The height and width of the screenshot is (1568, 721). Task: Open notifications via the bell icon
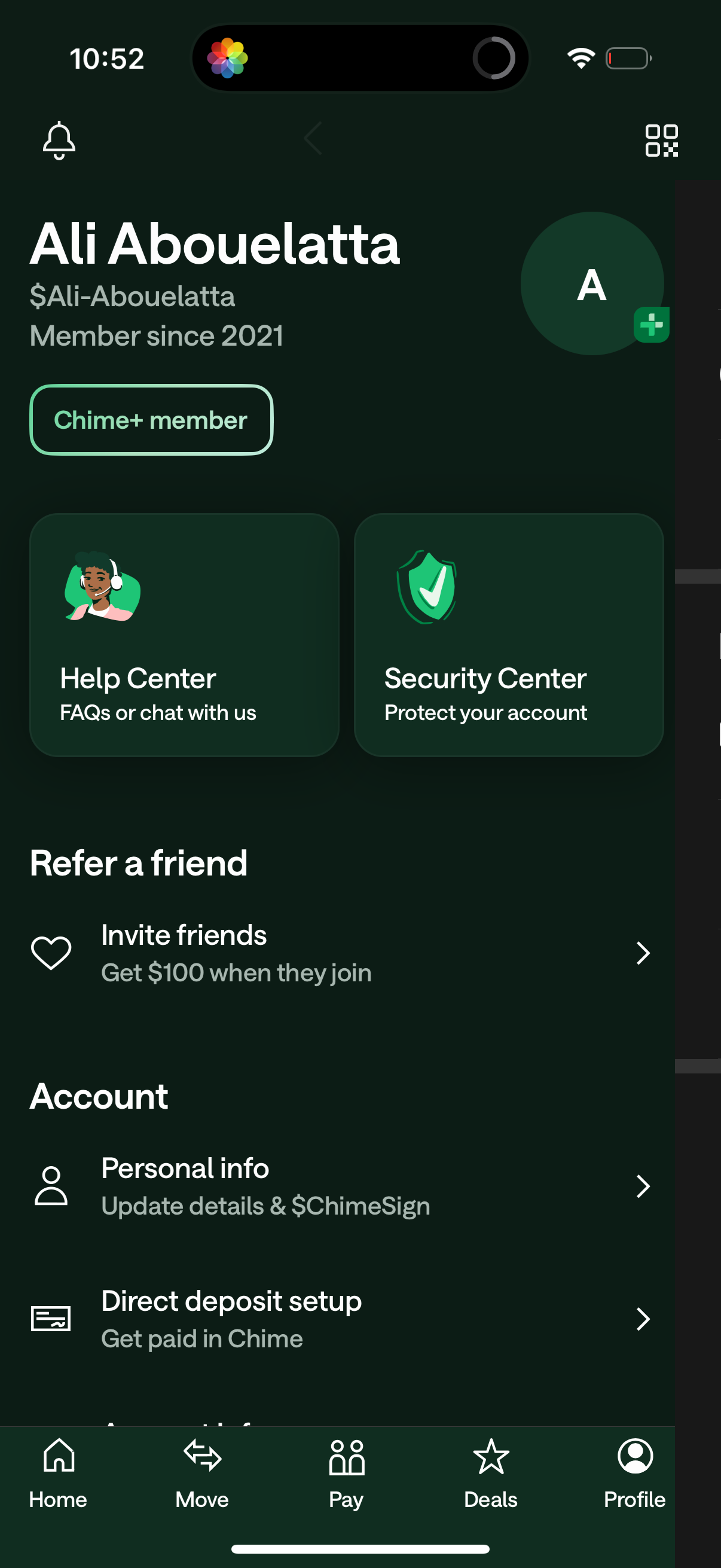58,140
